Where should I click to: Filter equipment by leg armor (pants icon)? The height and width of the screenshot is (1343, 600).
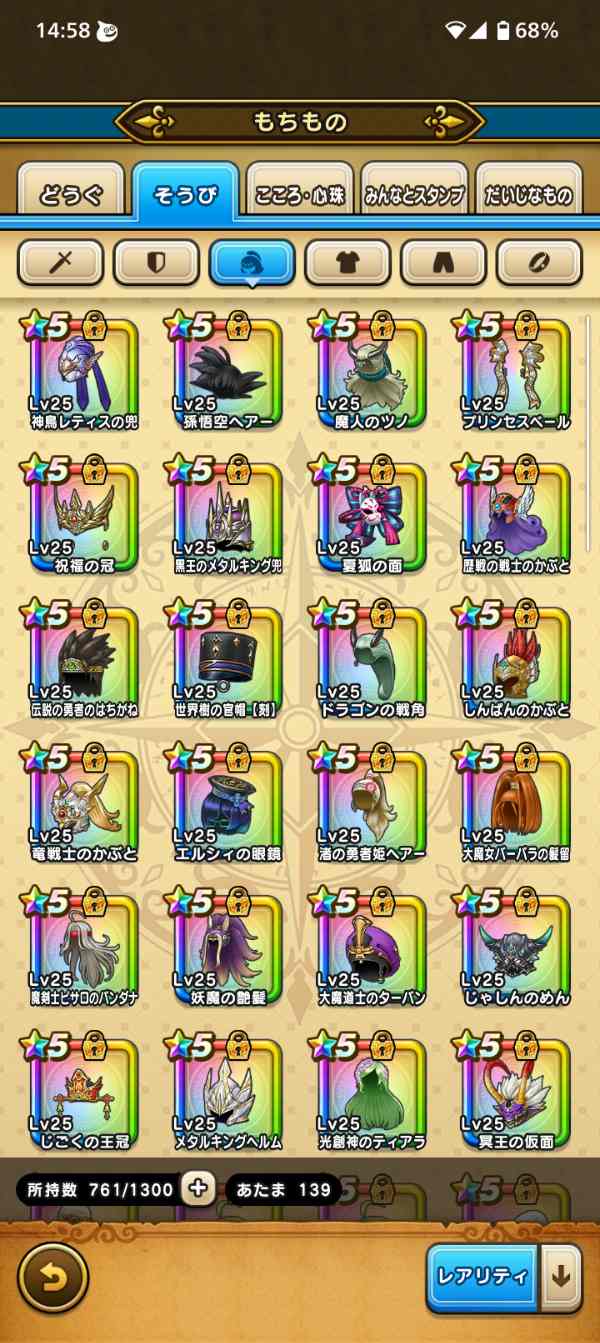pyautogui.click(x=443, y=263)
